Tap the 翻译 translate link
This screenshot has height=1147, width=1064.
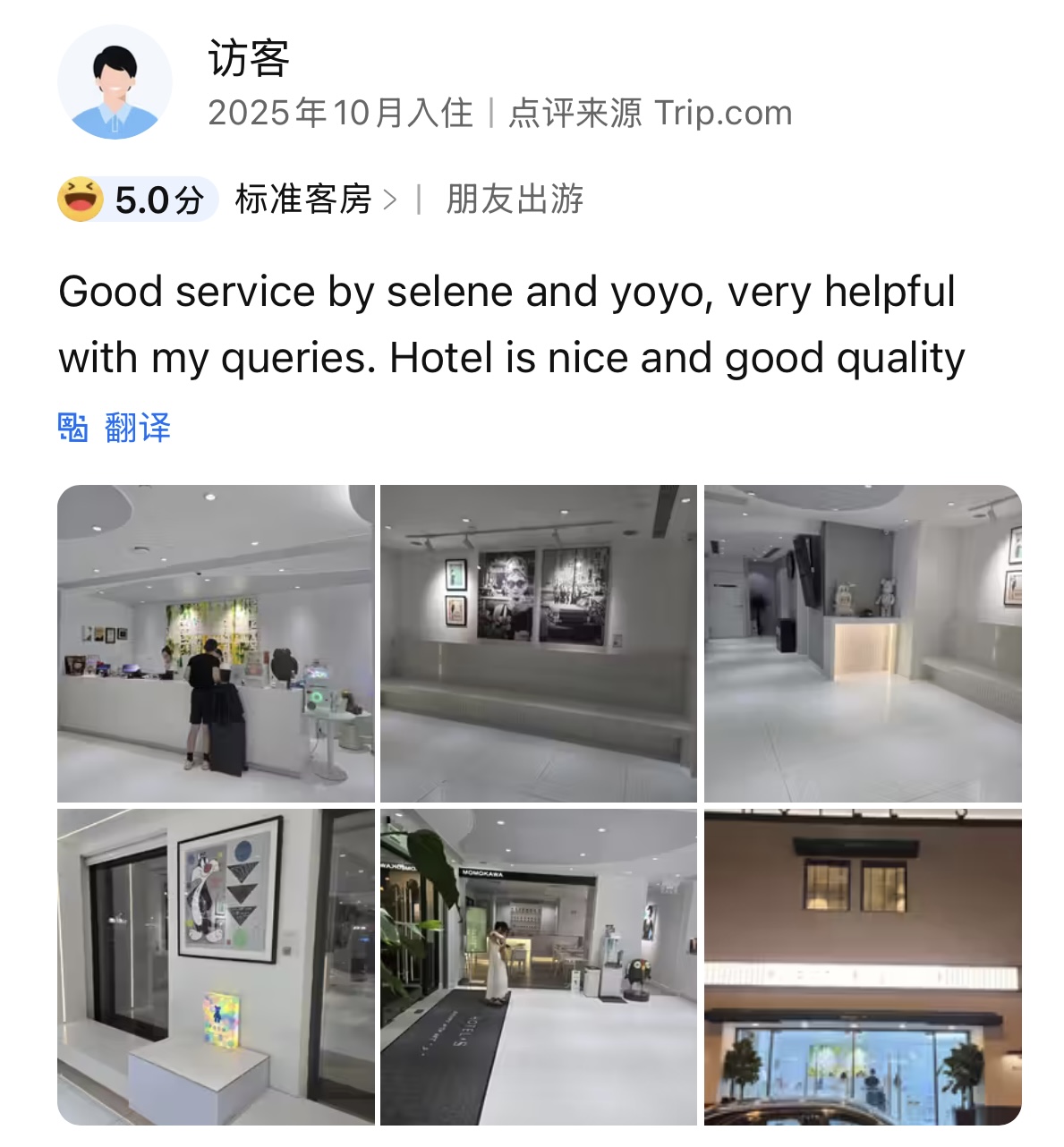click(x=136, y=428)
